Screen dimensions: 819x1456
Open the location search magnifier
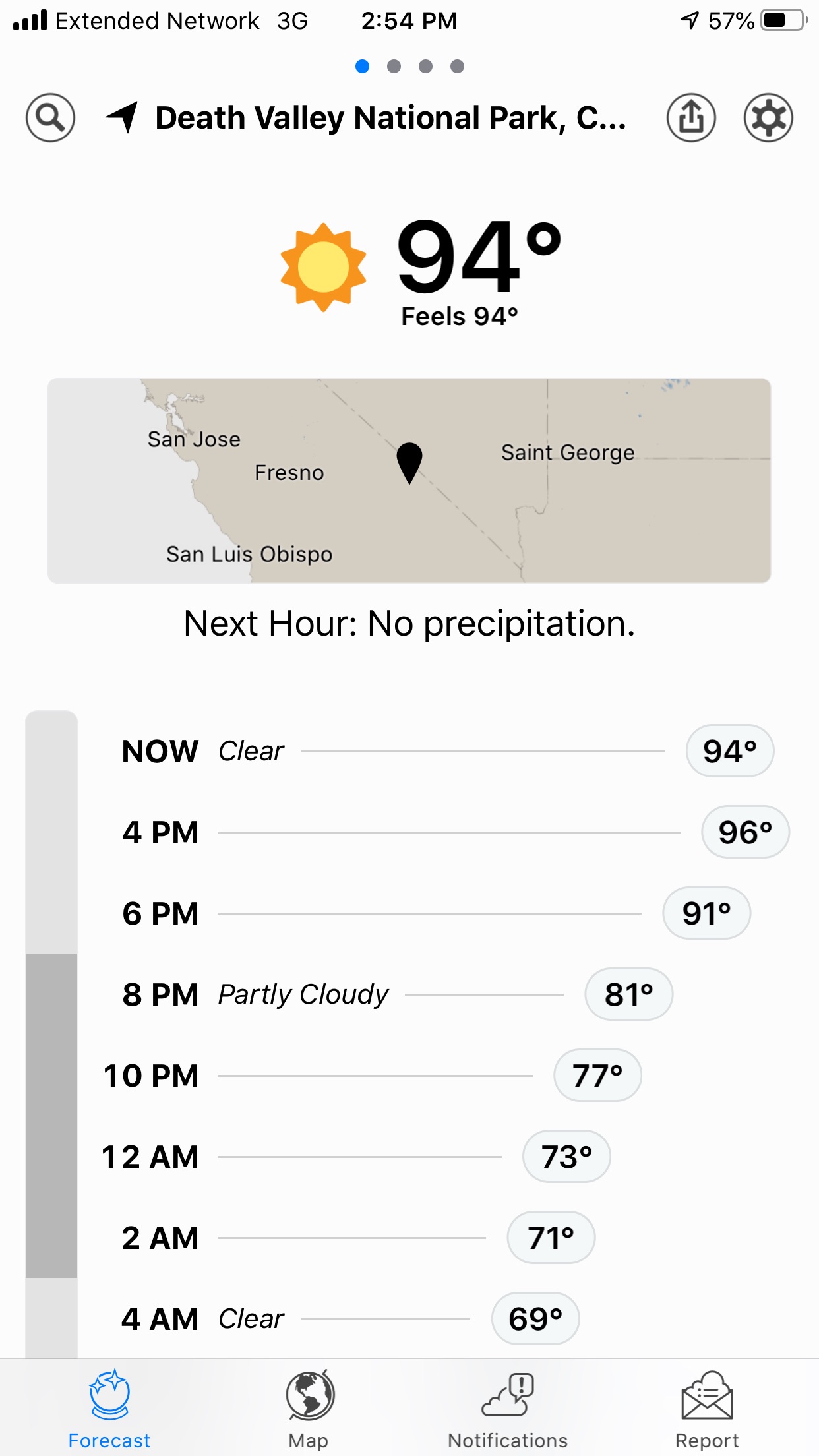click(50, 118)
